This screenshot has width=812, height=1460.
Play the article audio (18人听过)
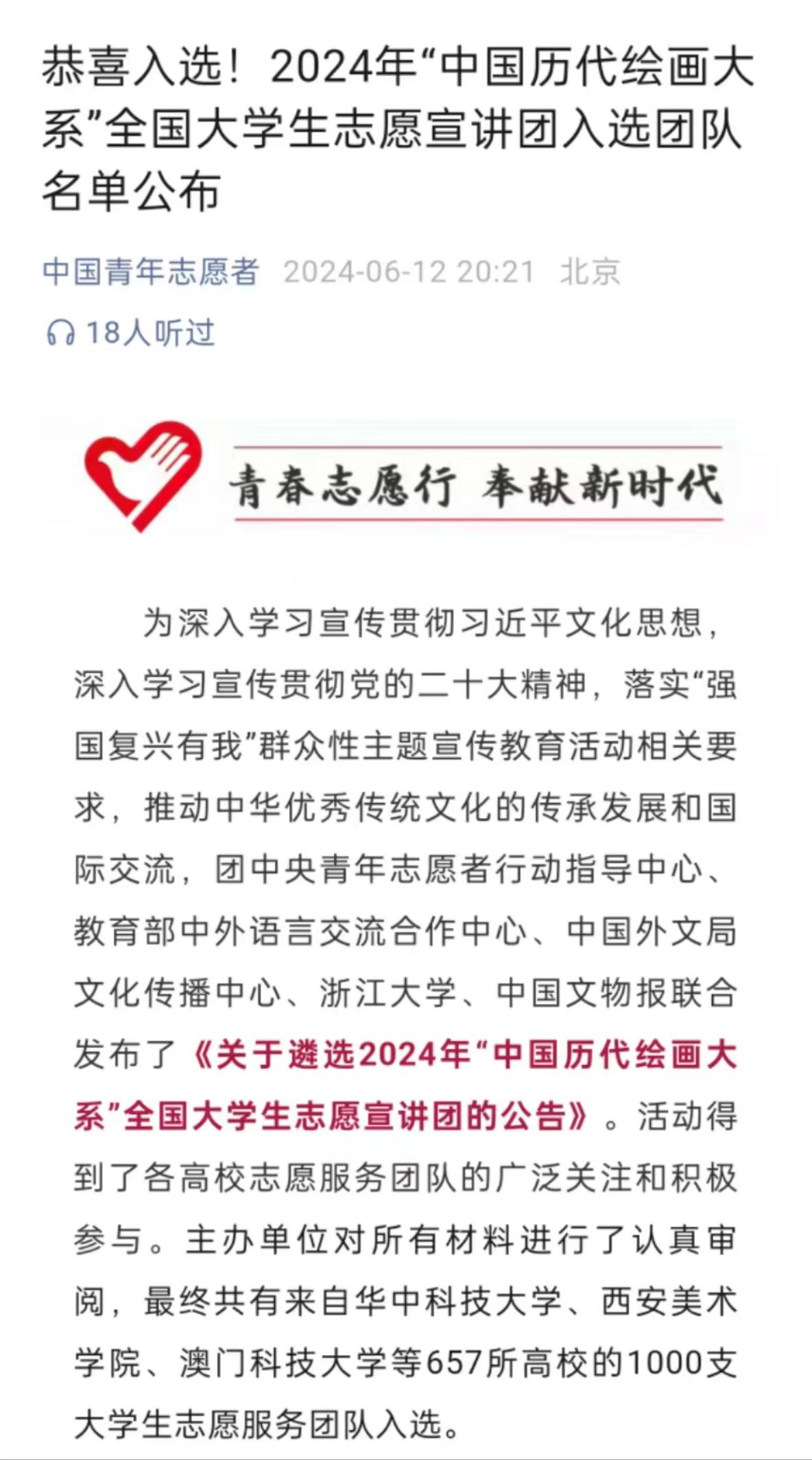tap(130, 333)
